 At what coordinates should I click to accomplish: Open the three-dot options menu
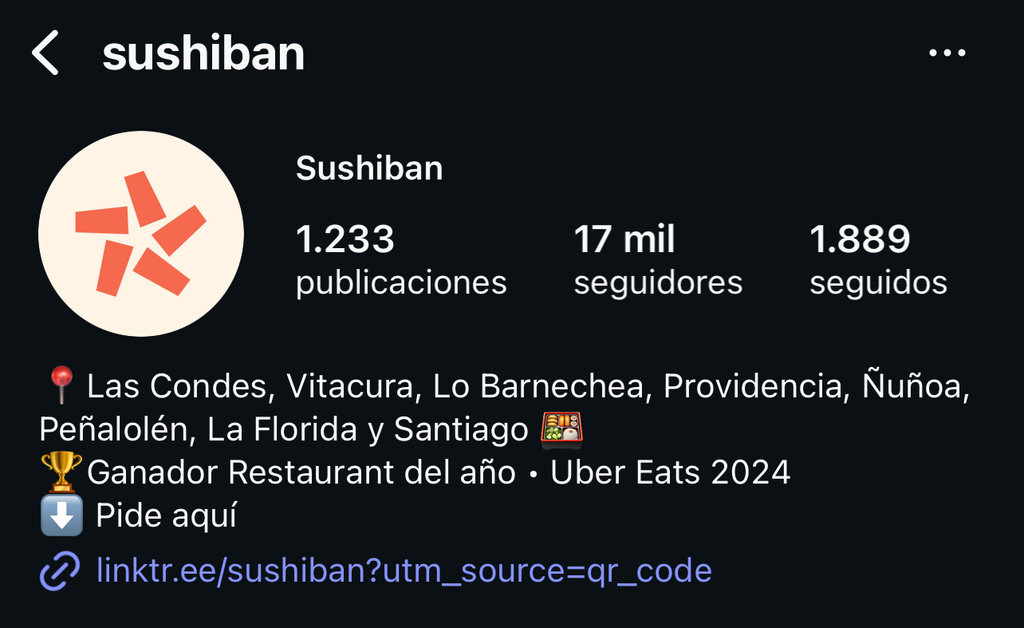[946, 53]
